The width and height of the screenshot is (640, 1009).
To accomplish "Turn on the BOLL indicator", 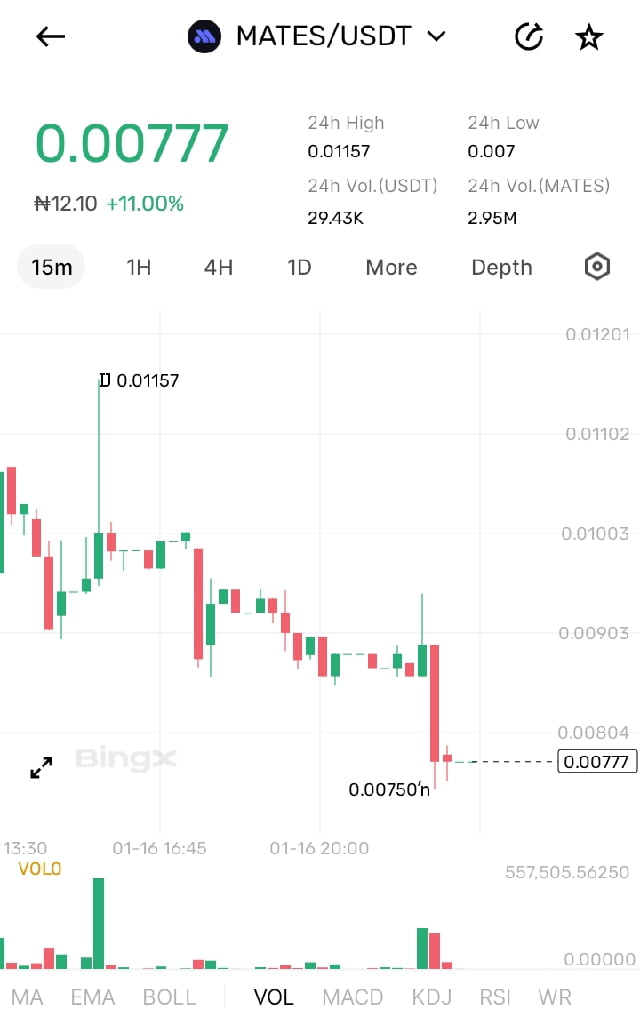I will pos(170,997).
